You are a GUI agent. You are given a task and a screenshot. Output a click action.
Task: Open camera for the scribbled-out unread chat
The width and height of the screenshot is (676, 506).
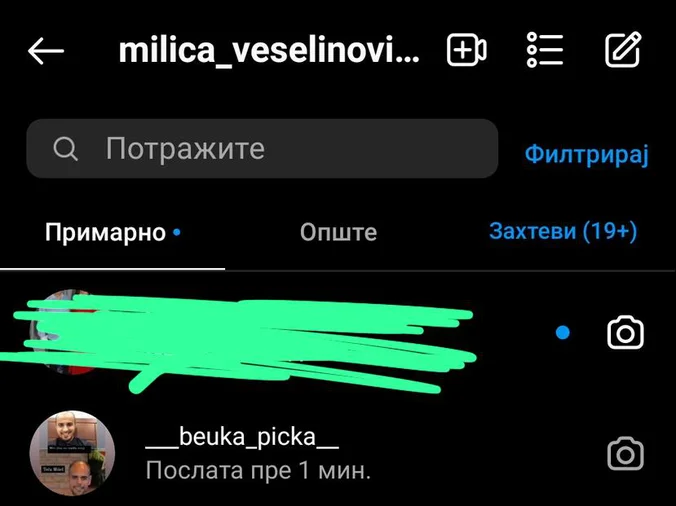pos(625,332)
